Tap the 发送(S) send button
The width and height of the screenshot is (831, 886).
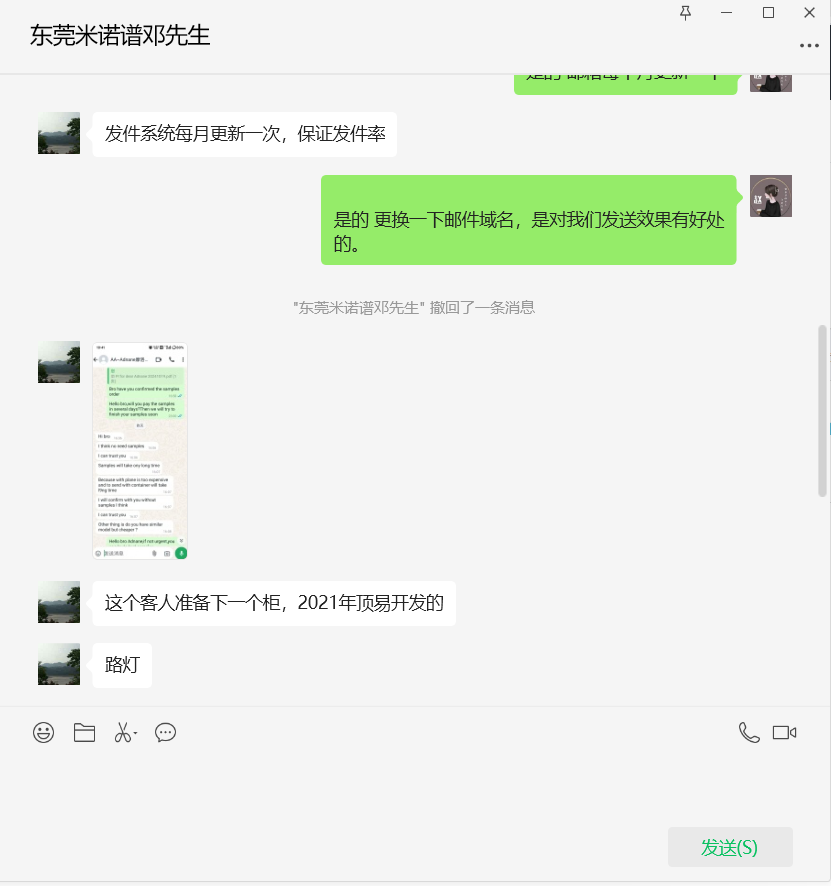[730, 847]
